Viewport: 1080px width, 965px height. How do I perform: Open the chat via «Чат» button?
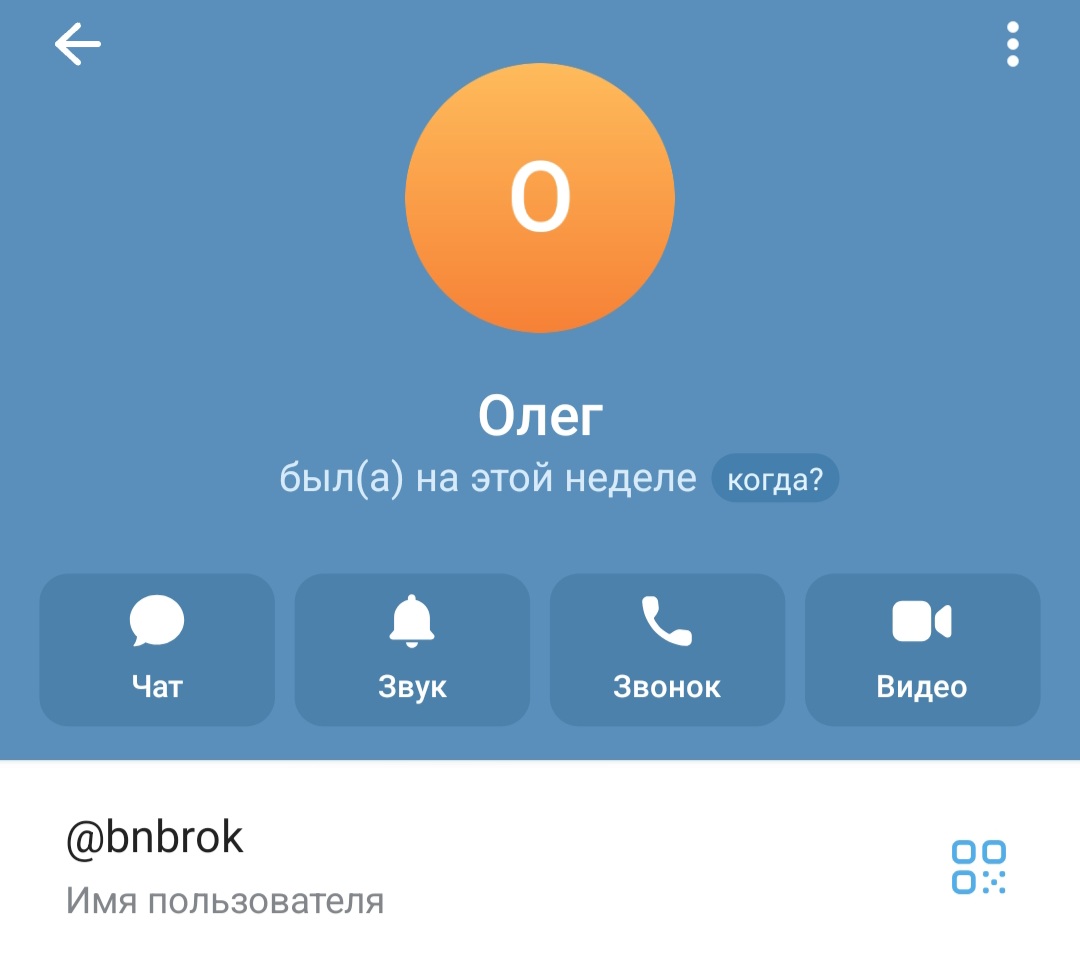click(x=157, y=649)
